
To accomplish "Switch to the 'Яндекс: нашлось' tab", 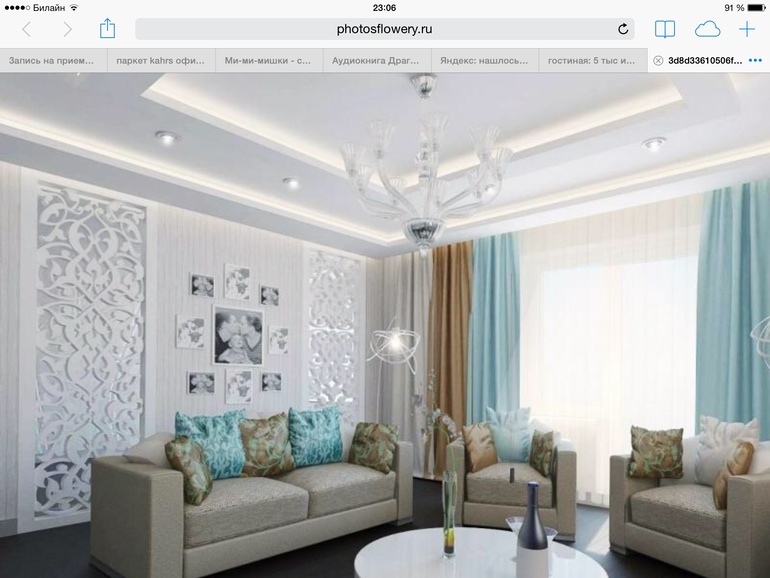I will (485, 60).
